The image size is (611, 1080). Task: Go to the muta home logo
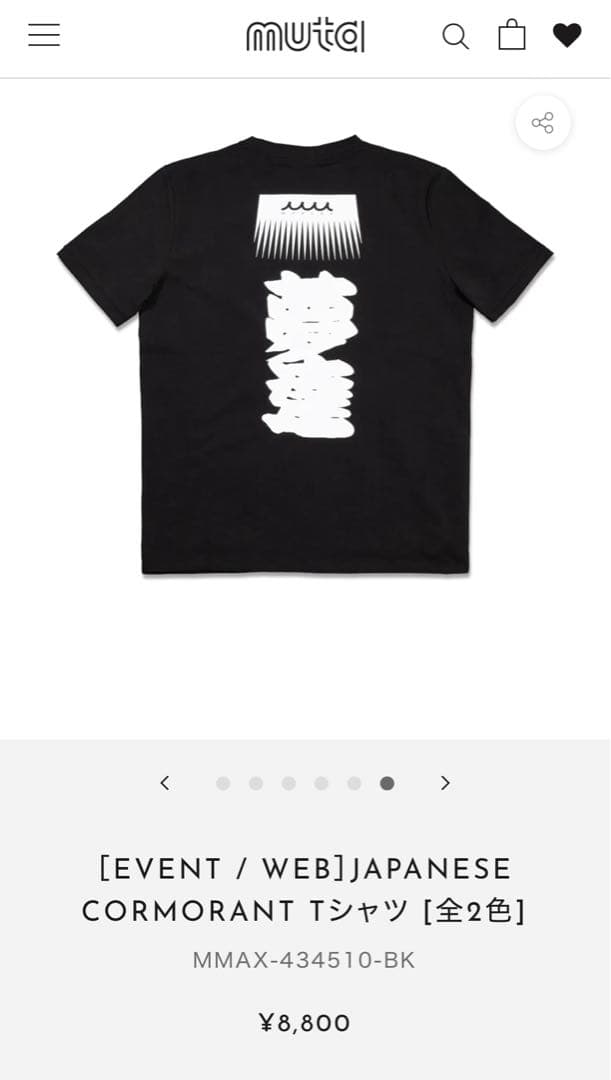point(305,36)
